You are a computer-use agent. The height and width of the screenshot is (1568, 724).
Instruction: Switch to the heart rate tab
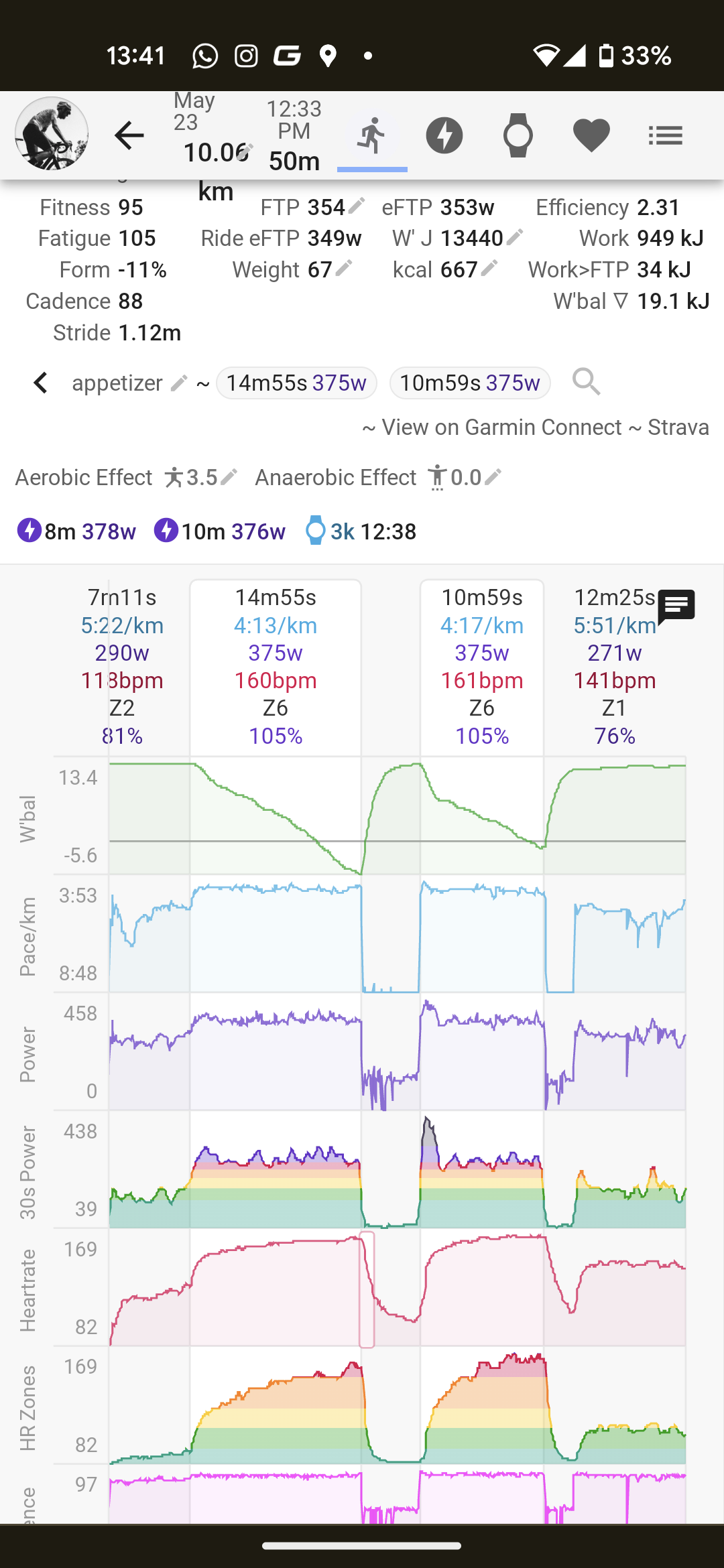[x=591, y=135]
